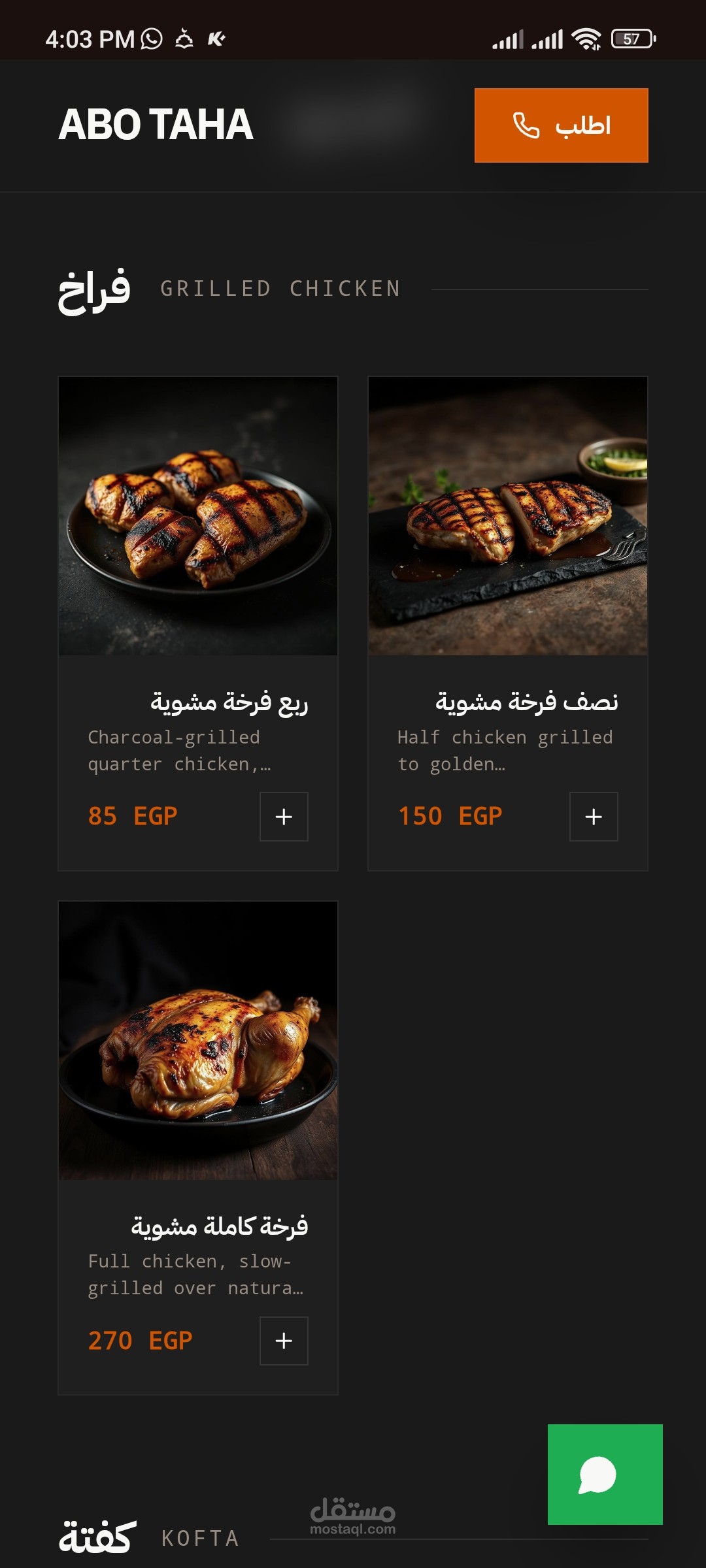Screen dimensions: 706x1568
Task: Add the 150 EGP half chicken
Action: pyautogui.click(x=594, y=817)
